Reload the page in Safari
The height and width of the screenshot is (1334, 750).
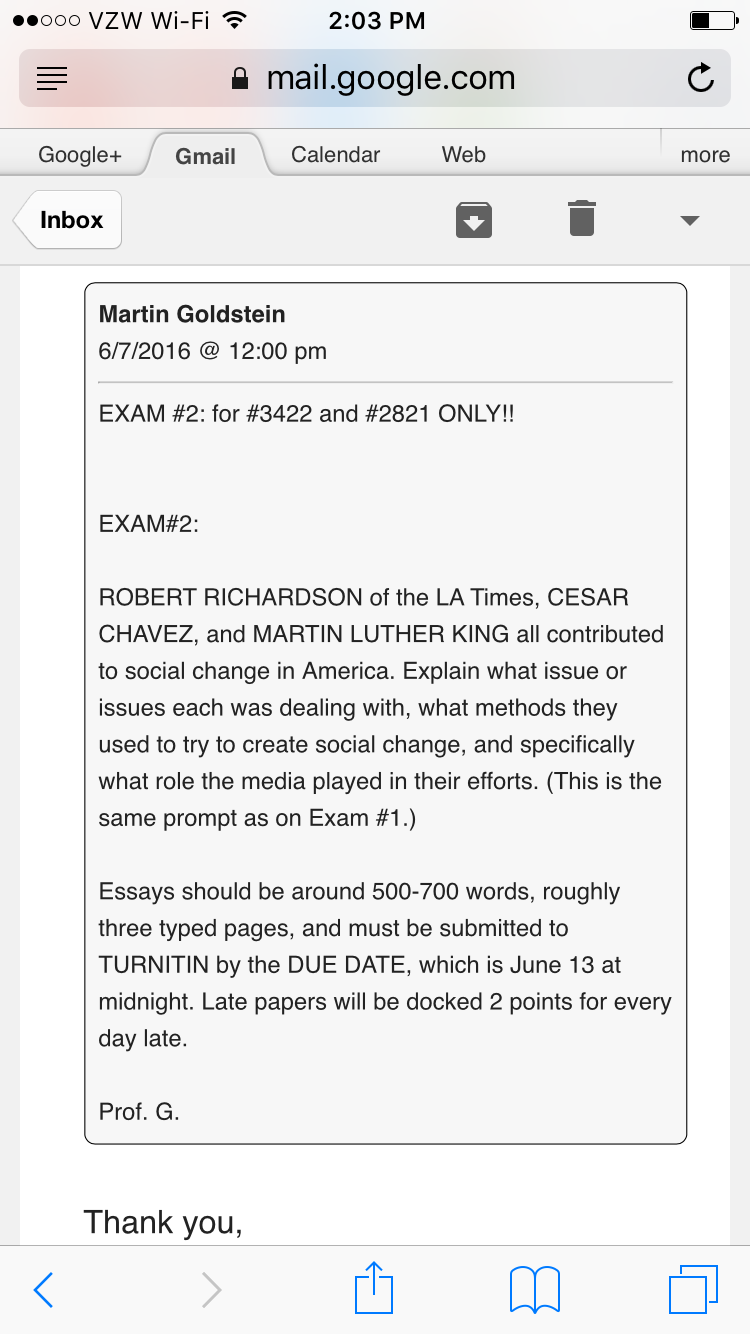(701, 78)
